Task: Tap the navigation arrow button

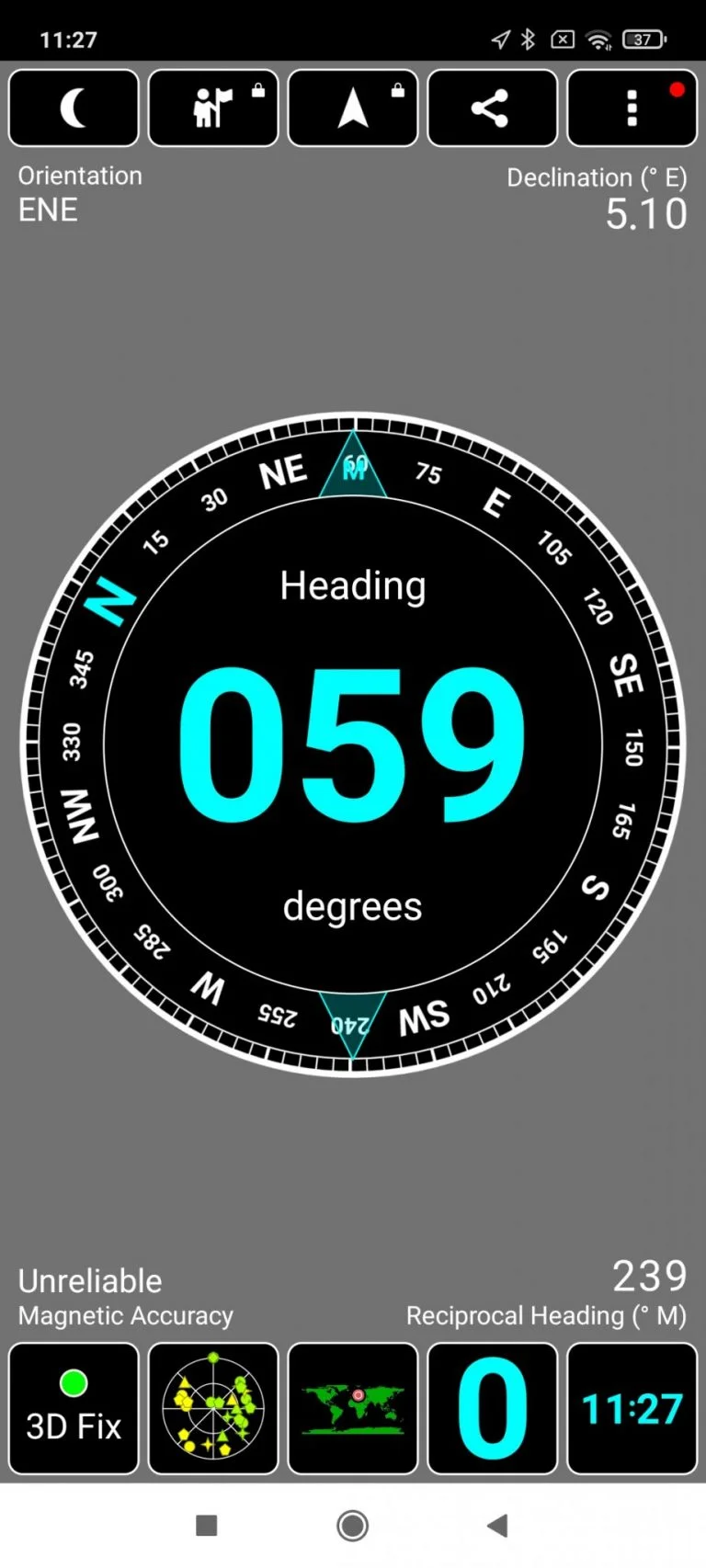Action: tap(353, 108)
